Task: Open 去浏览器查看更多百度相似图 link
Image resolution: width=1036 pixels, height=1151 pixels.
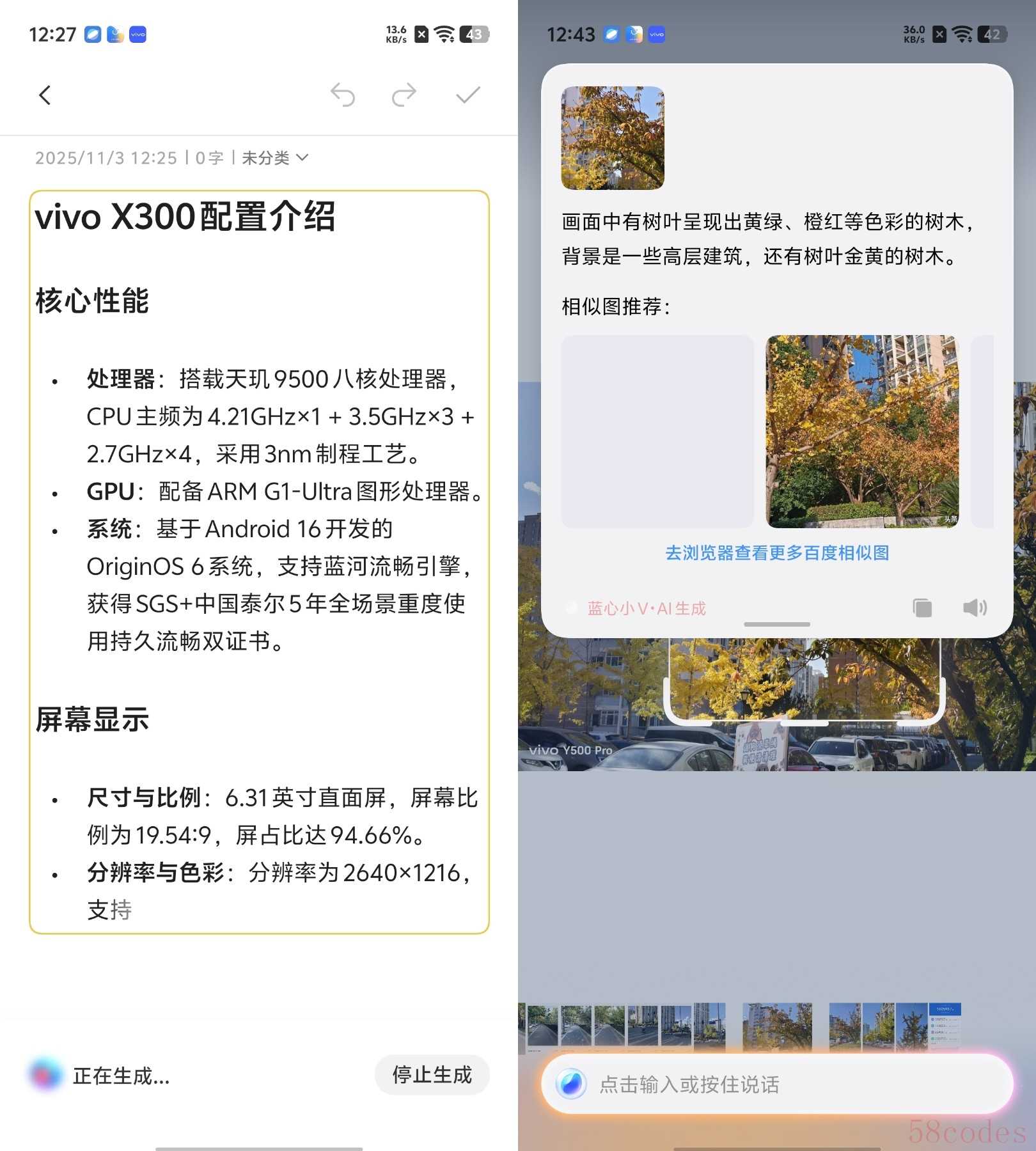Action: tap(777, 553)
